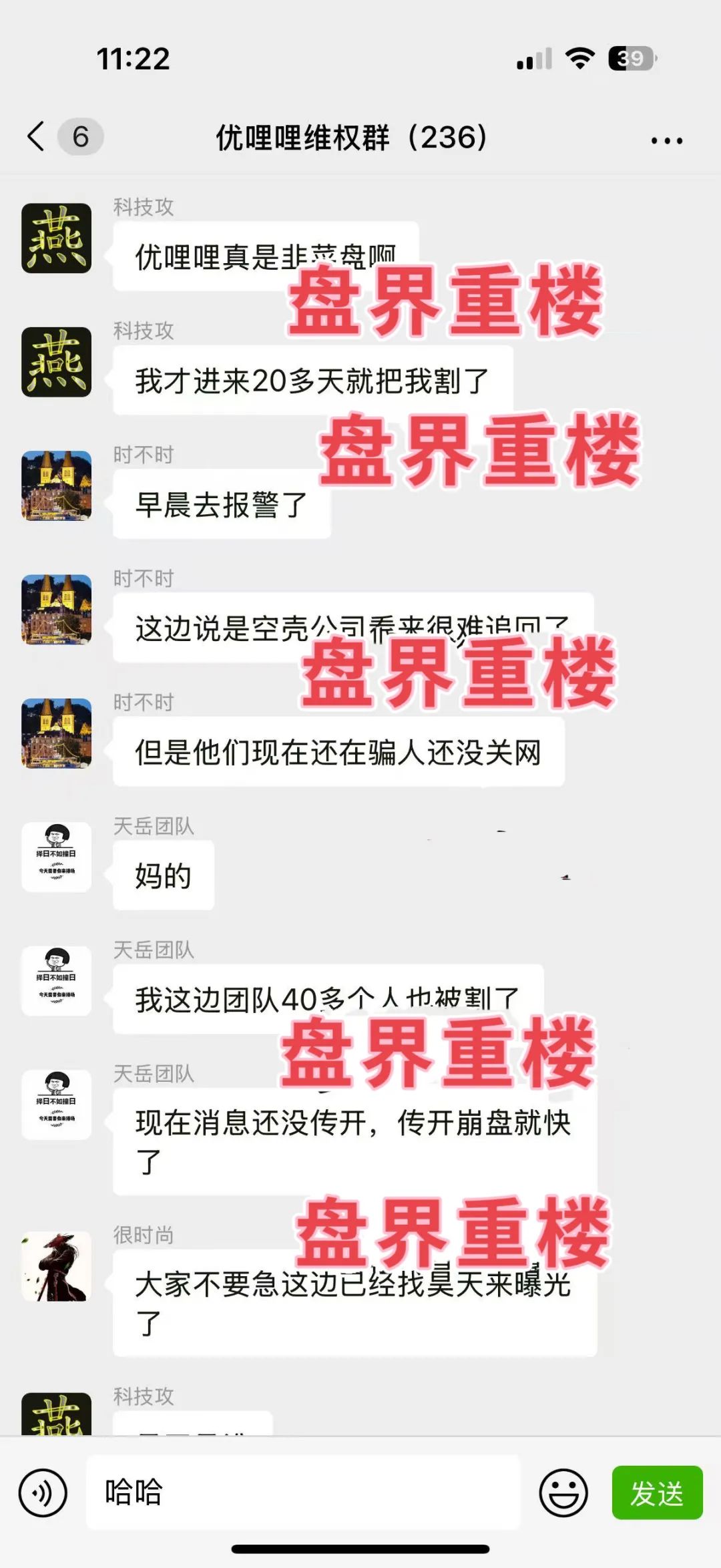The height and width of the screenshot is (1568, 721).
Task: Open the group title 优哩哩维权群
Action: pos(352,138)
